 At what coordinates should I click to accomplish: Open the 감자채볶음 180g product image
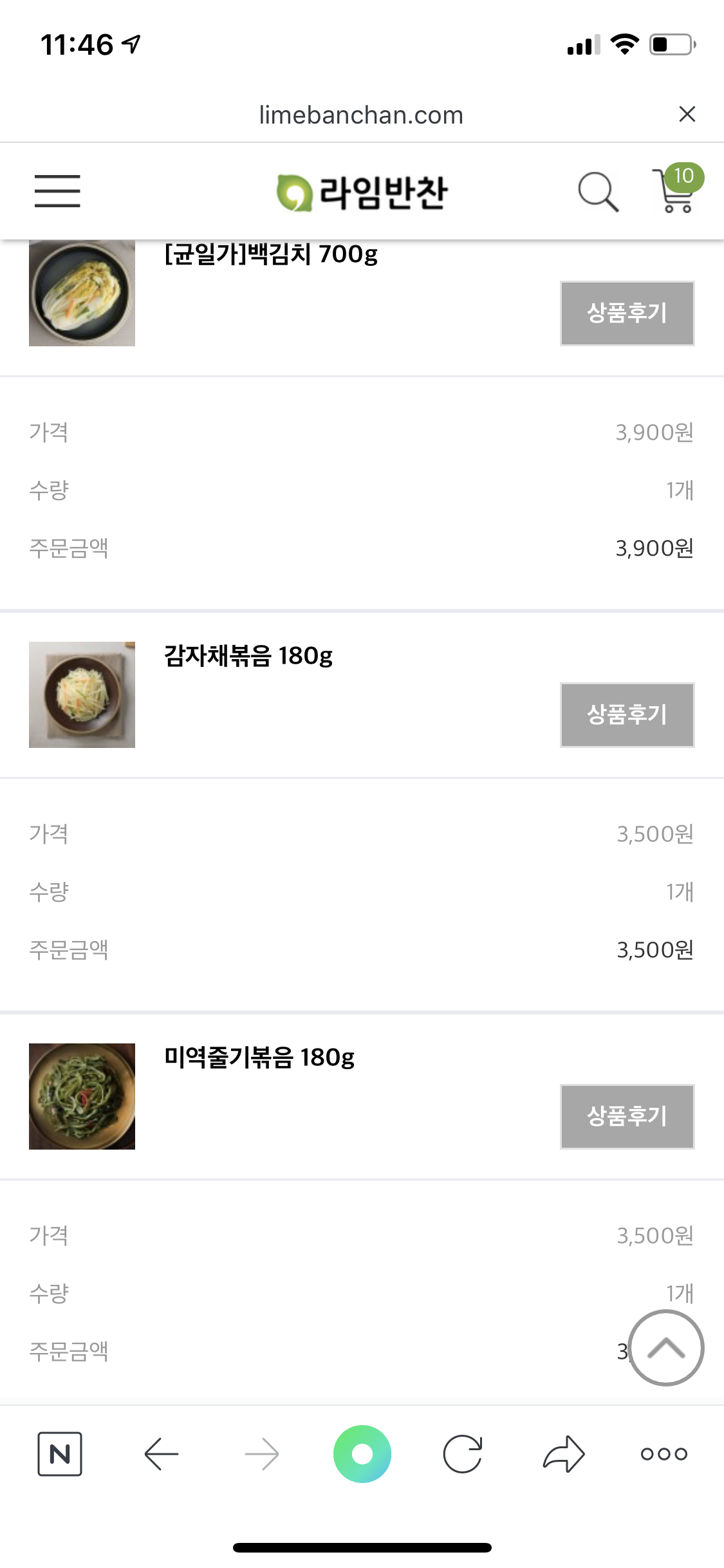click(x=82, y=695)
